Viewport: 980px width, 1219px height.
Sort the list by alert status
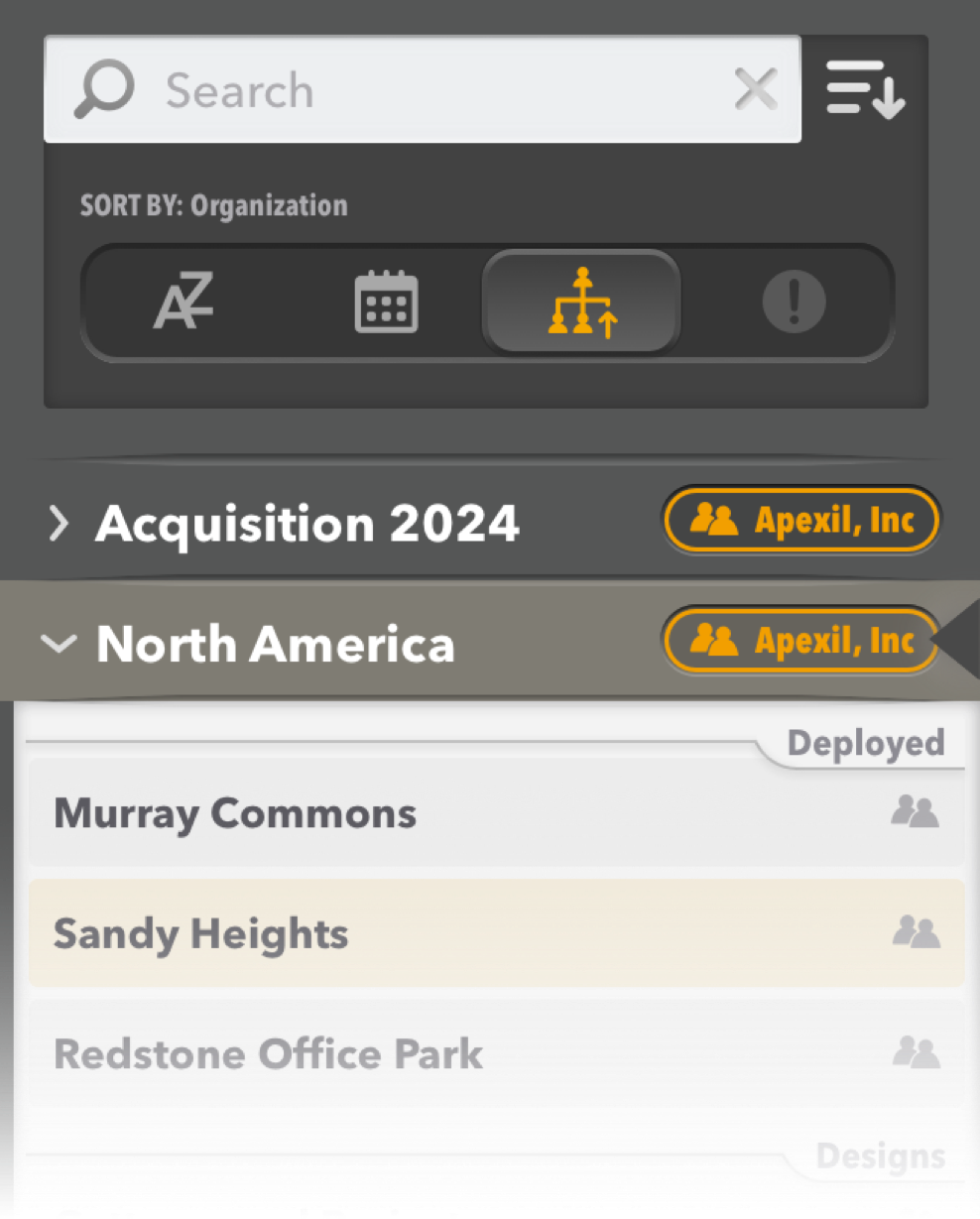(794, 303)
